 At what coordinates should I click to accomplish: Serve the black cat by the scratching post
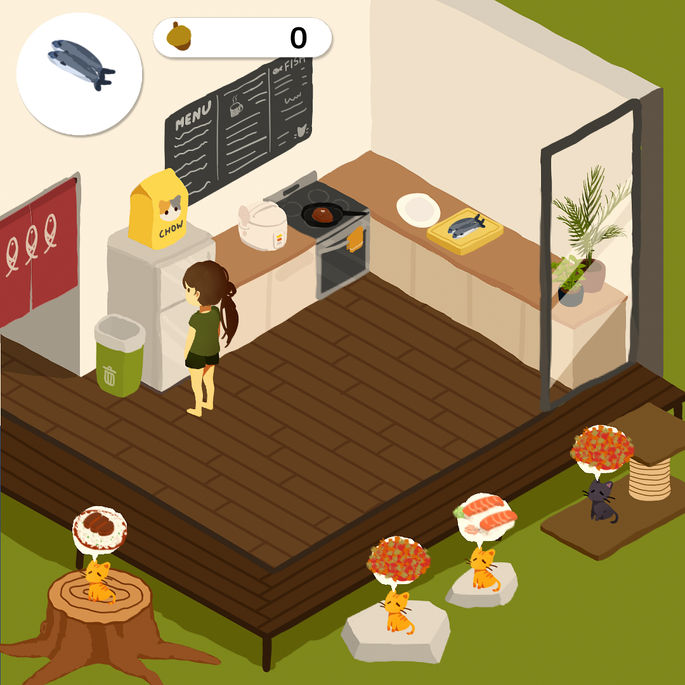601,500
